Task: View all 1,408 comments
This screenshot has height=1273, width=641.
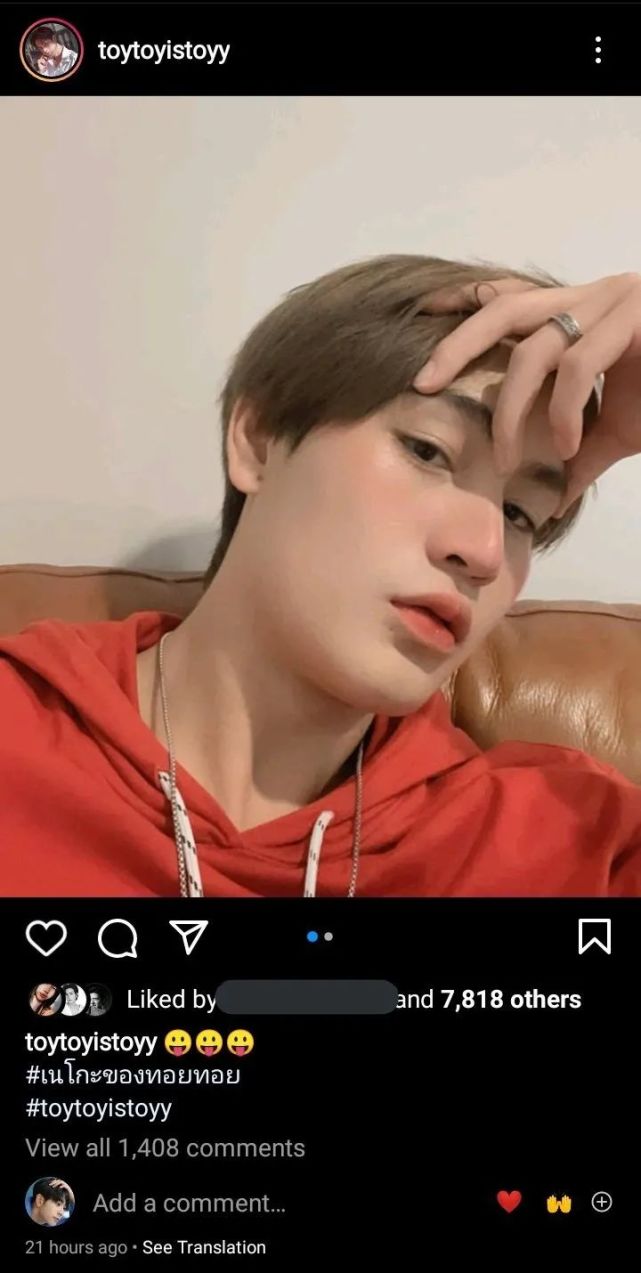Action: click(x=165, y=1148)
